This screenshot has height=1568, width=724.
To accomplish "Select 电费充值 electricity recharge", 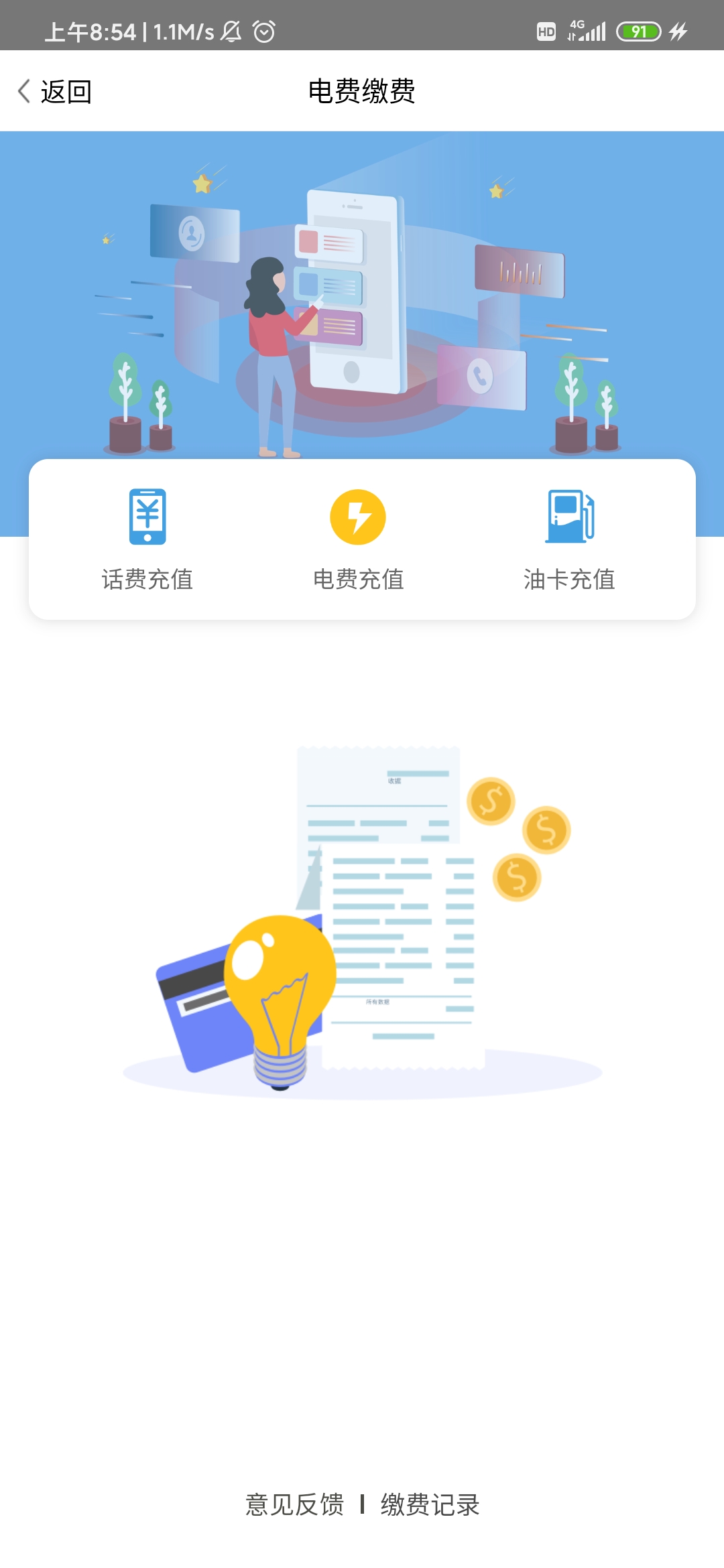I will click(358, 539).
